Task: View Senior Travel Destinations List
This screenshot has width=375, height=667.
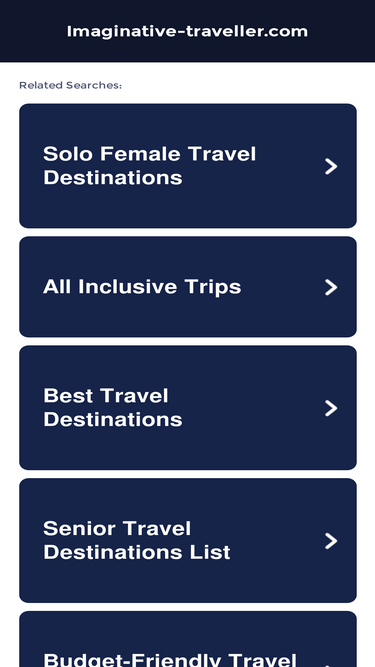Action: pyautogui.click(x=188, y=540)
